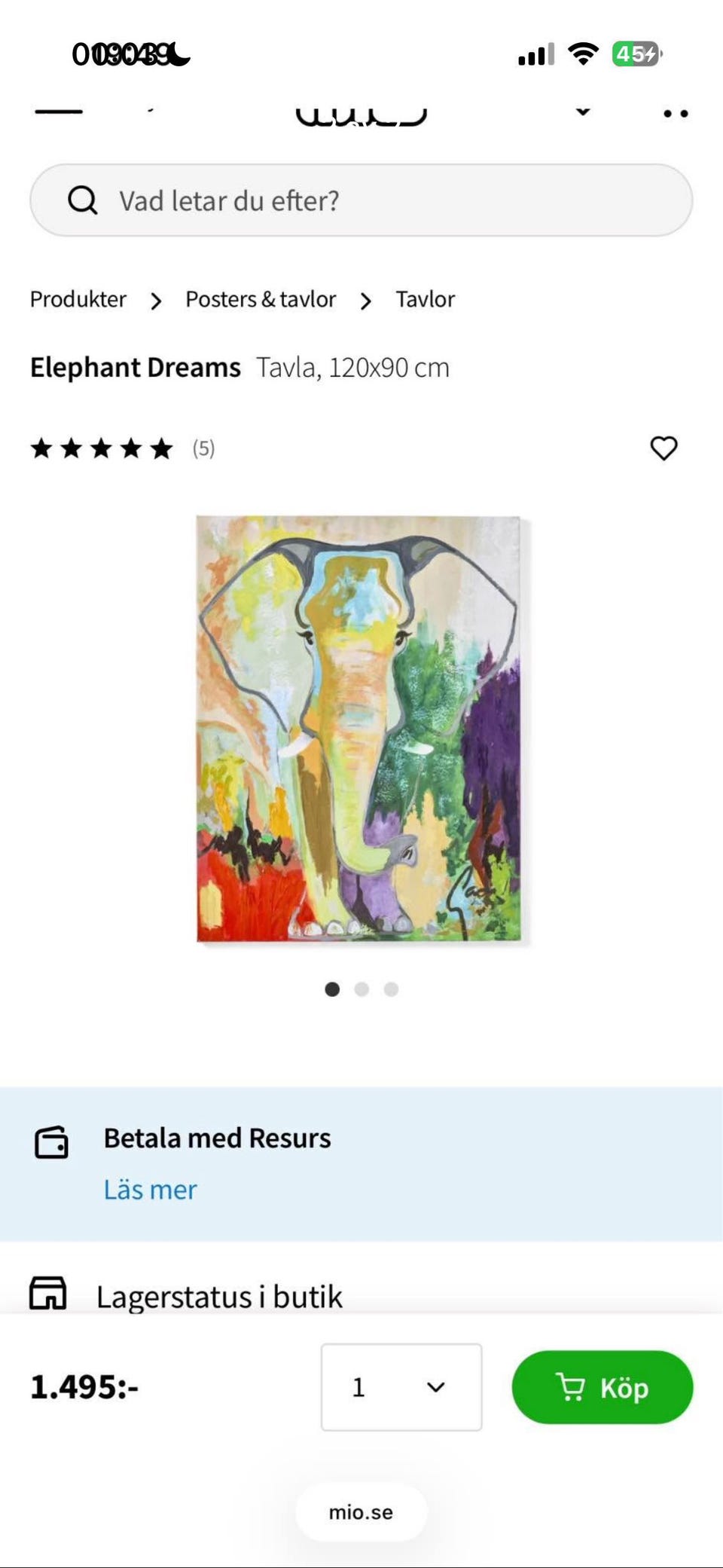Open the Läs mer link

tap(150, 1189)
